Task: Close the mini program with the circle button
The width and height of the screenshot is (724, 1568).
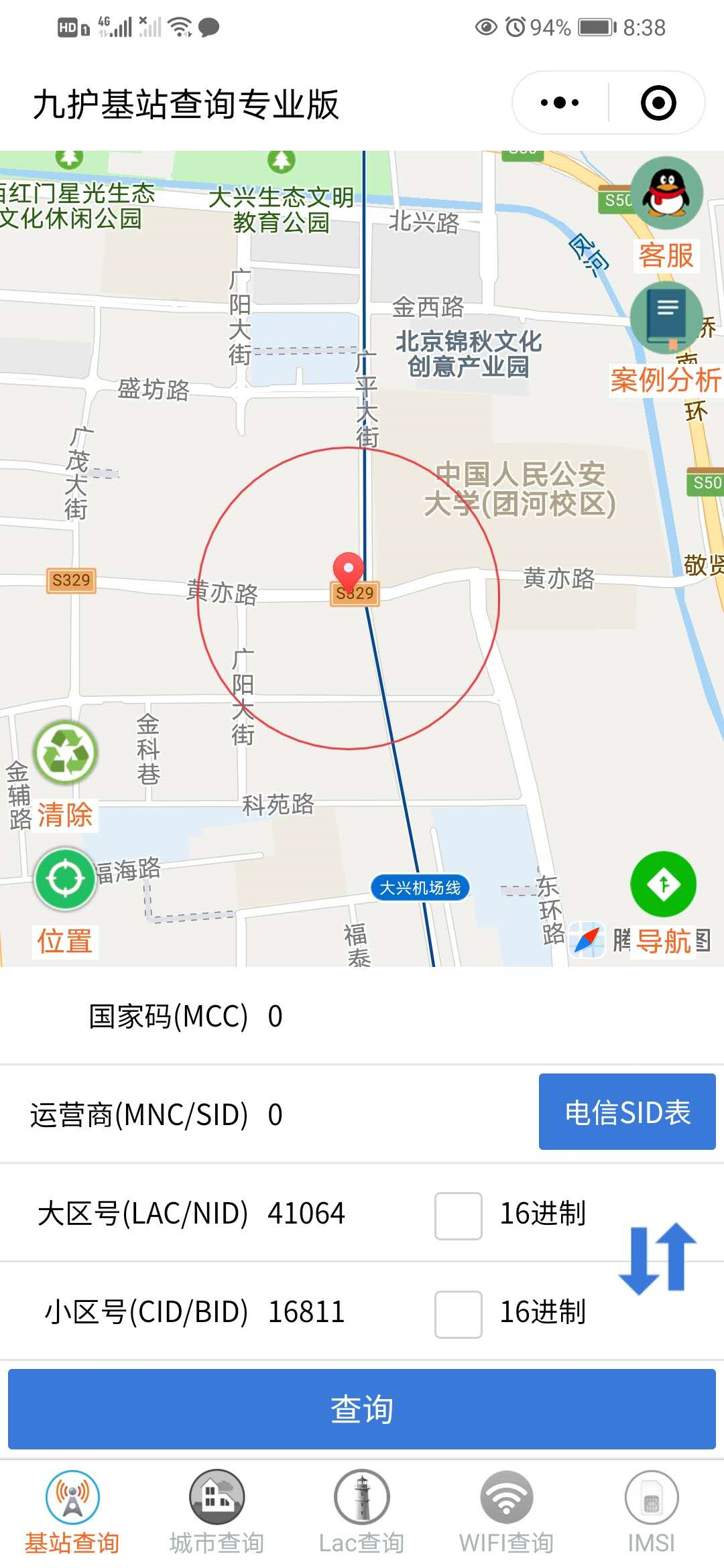Action: coord(658,103)
